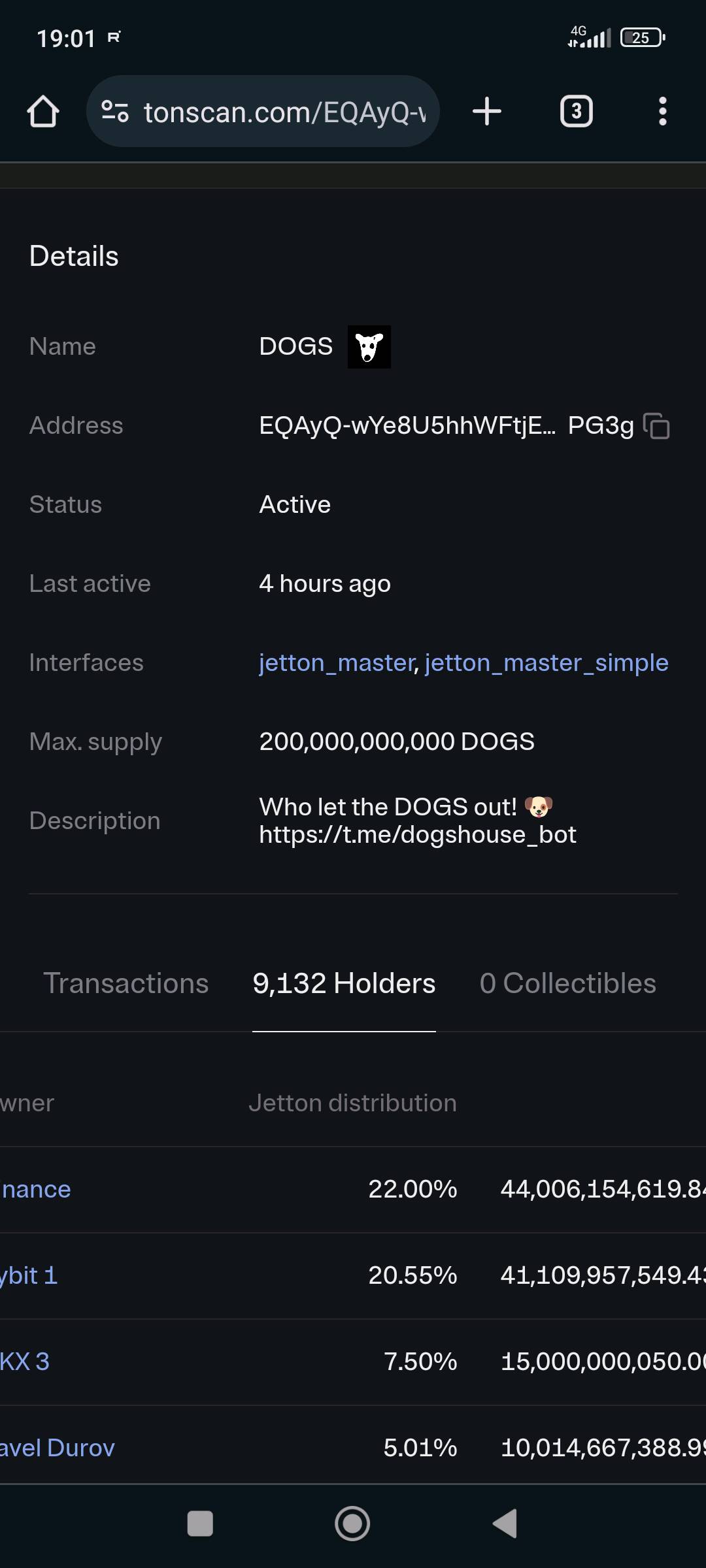706x1568 pixels.
Task: Open the OKX 3 holder address
Action: 25,1362
